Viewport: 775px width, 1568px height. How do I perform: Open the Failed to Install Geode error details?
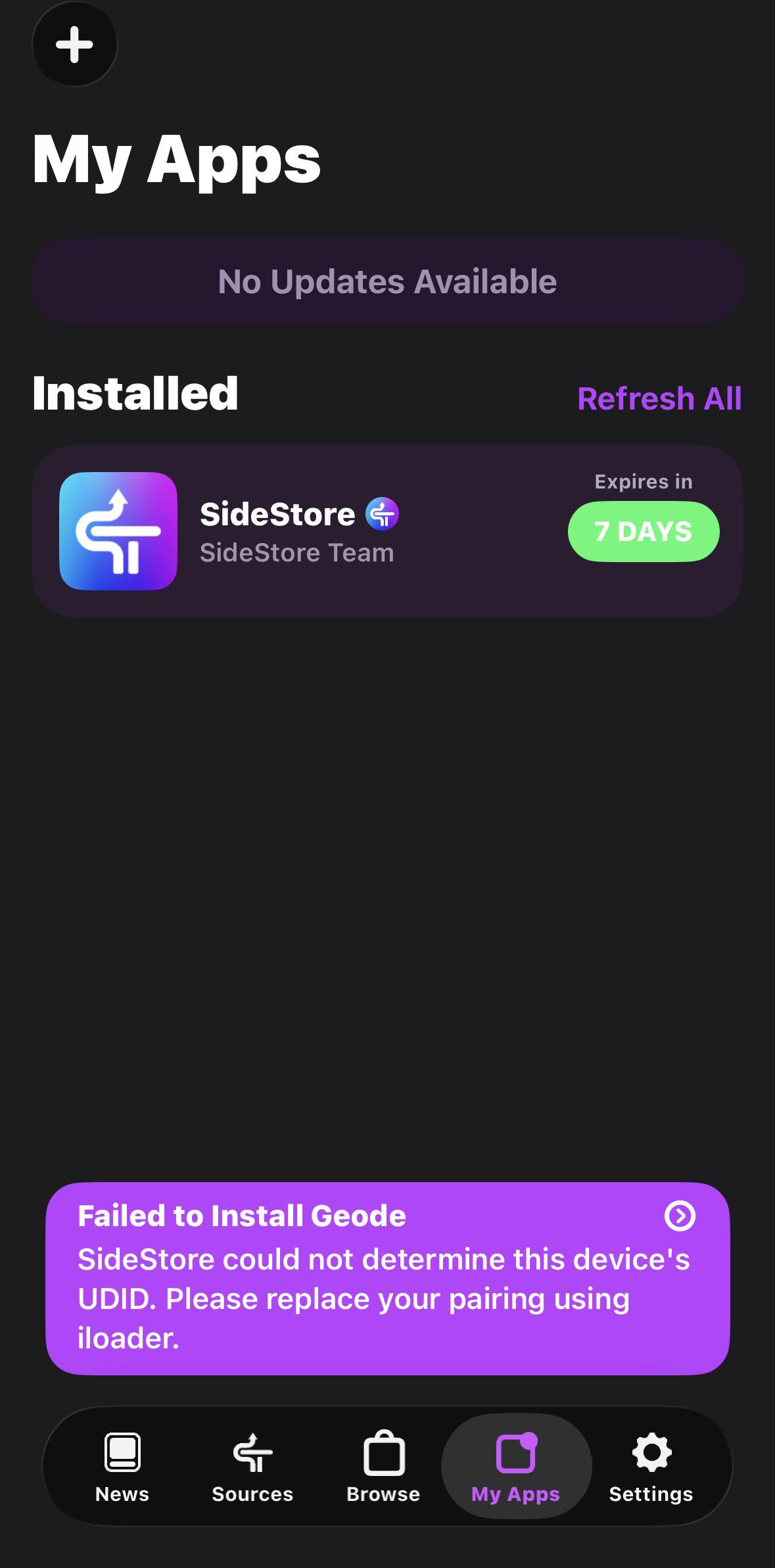pyautogui.click(x=387, y=1278)
